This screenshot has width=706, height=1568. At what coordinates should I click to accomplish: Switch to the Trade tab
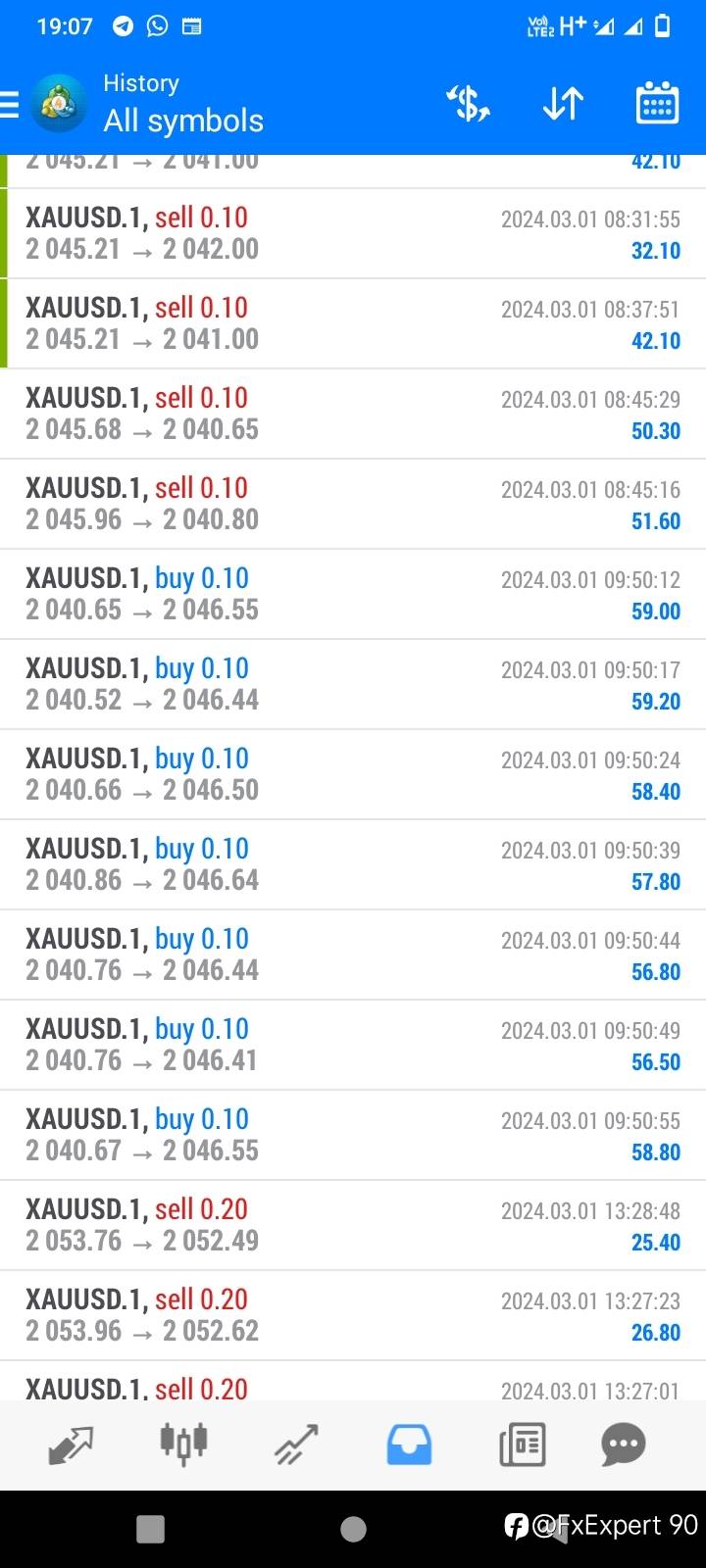coord(296,1445)
